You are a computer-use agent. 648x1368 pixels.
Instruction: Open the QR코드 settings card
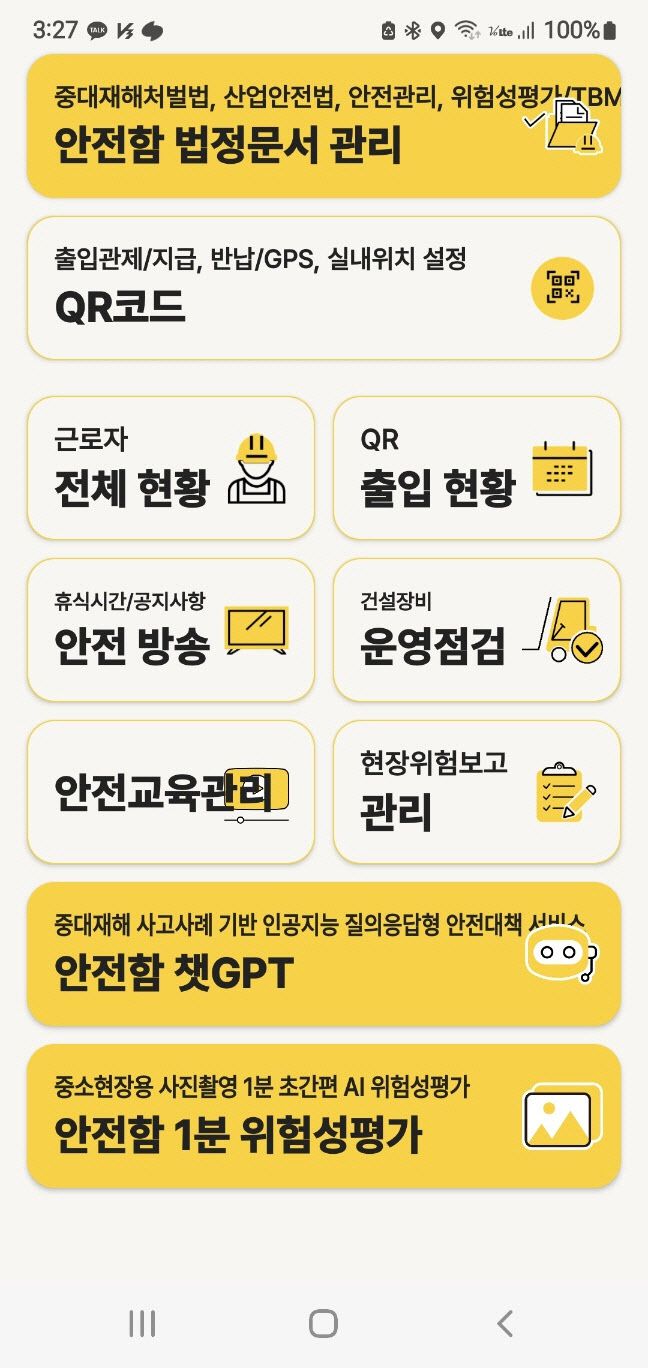(x=323, y=288)
